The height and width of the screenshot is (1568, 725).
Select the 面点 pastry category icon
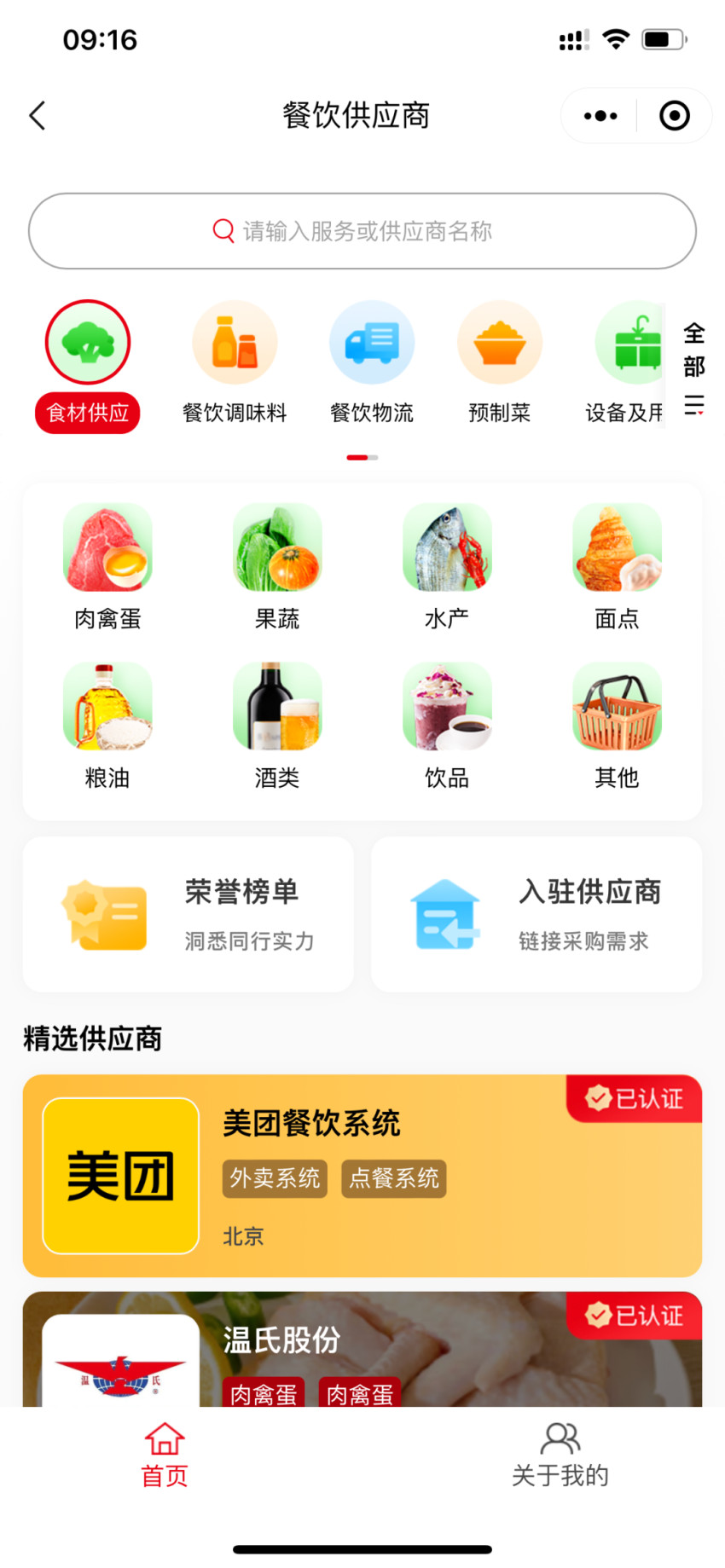pyautogui.click(x=617, y=547)
